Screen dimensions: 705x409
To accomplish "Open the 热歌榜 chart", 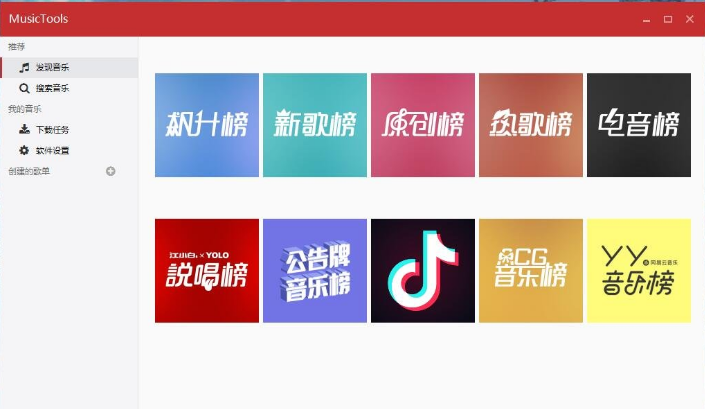I will point(531,125).
